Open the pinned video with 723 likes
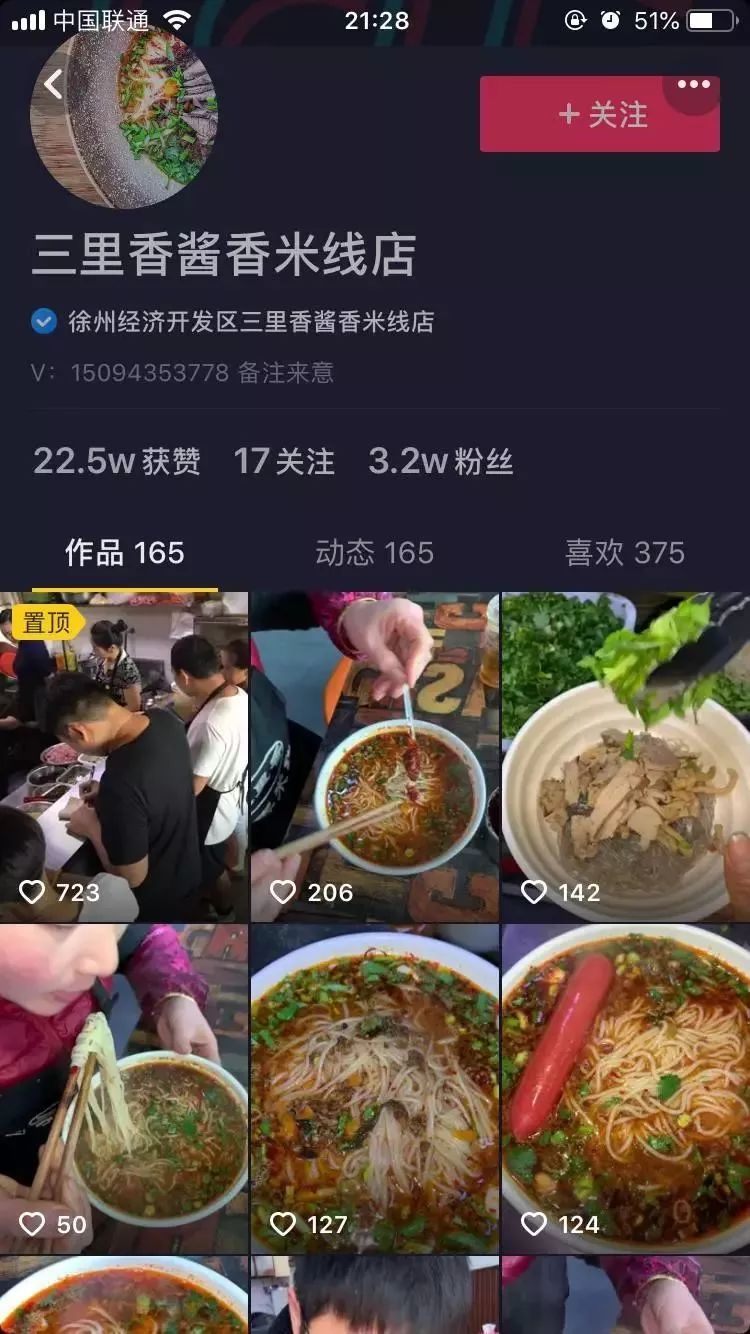The height and width of the screenshot is (1334, 750). [124, 757]
